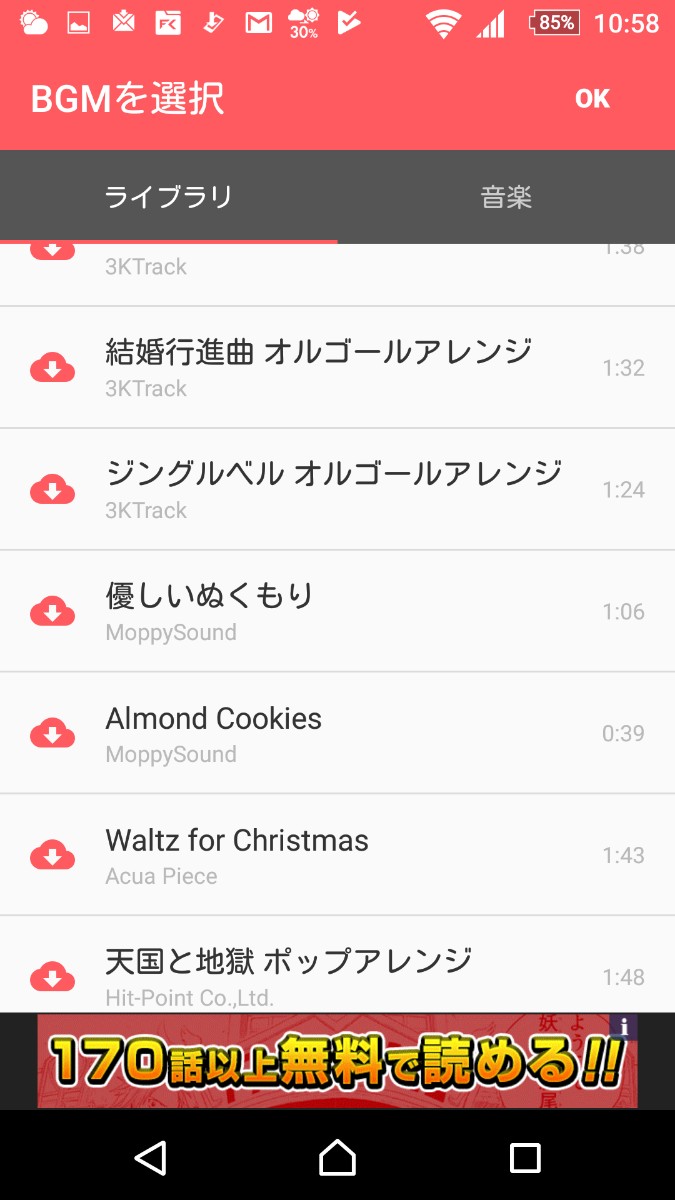Open the ad info icon

pyautogui.click(x=624, y=1026)
